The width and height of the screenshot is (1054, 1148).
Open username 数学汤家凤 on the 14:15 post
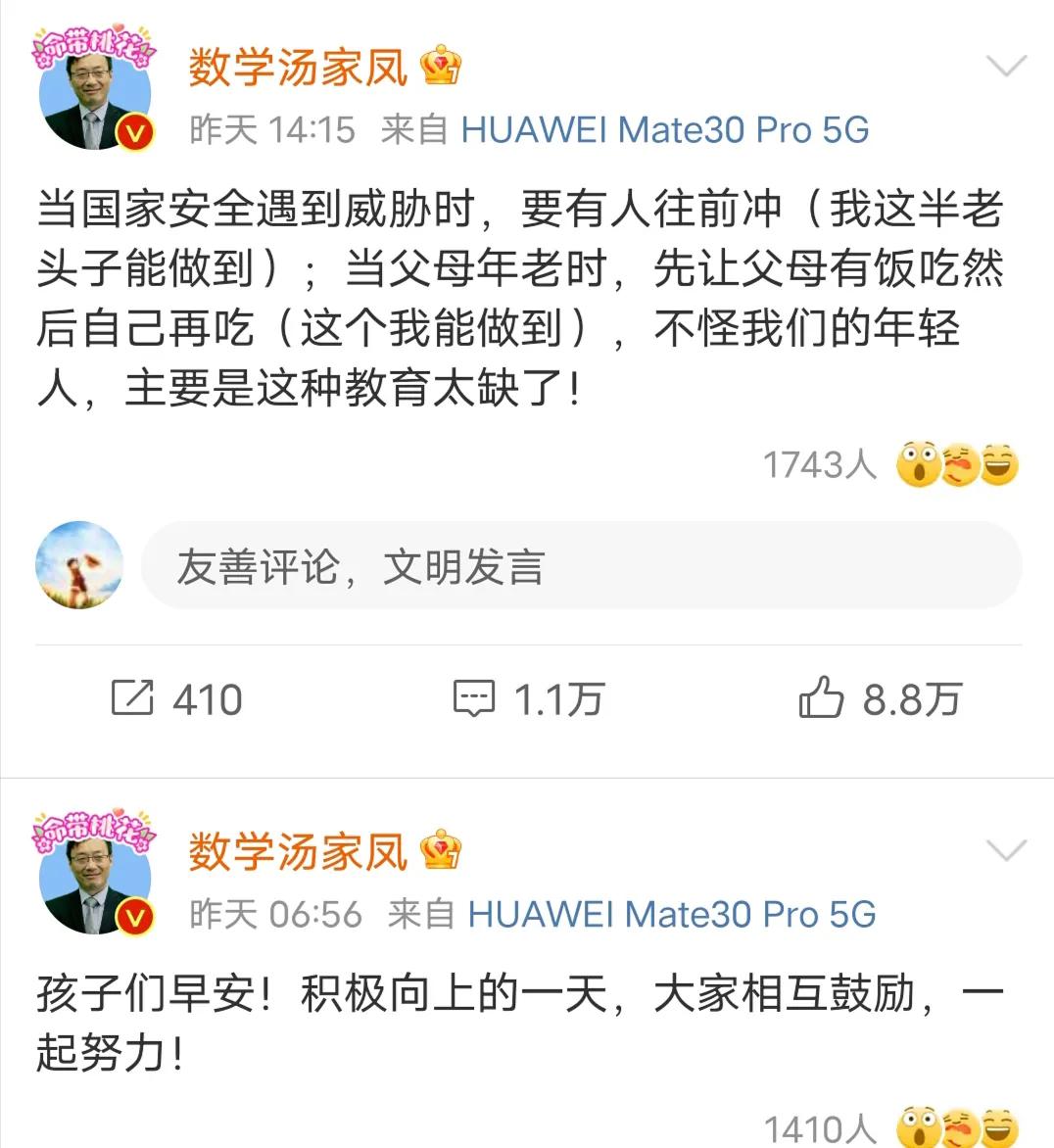pyautogui.click(x=298, y=68)
